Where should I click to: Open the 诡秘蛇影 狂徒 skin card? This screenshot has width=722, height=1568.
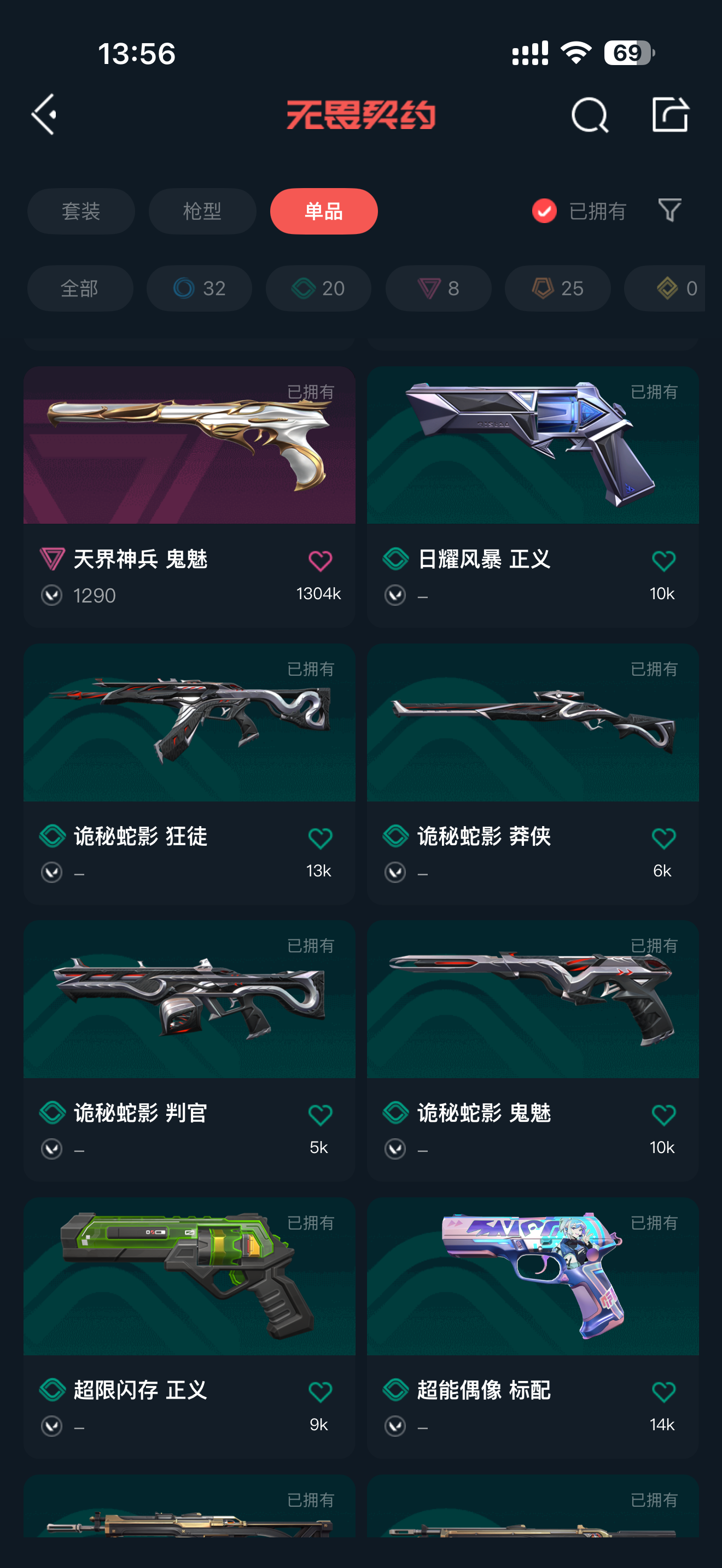189,774
